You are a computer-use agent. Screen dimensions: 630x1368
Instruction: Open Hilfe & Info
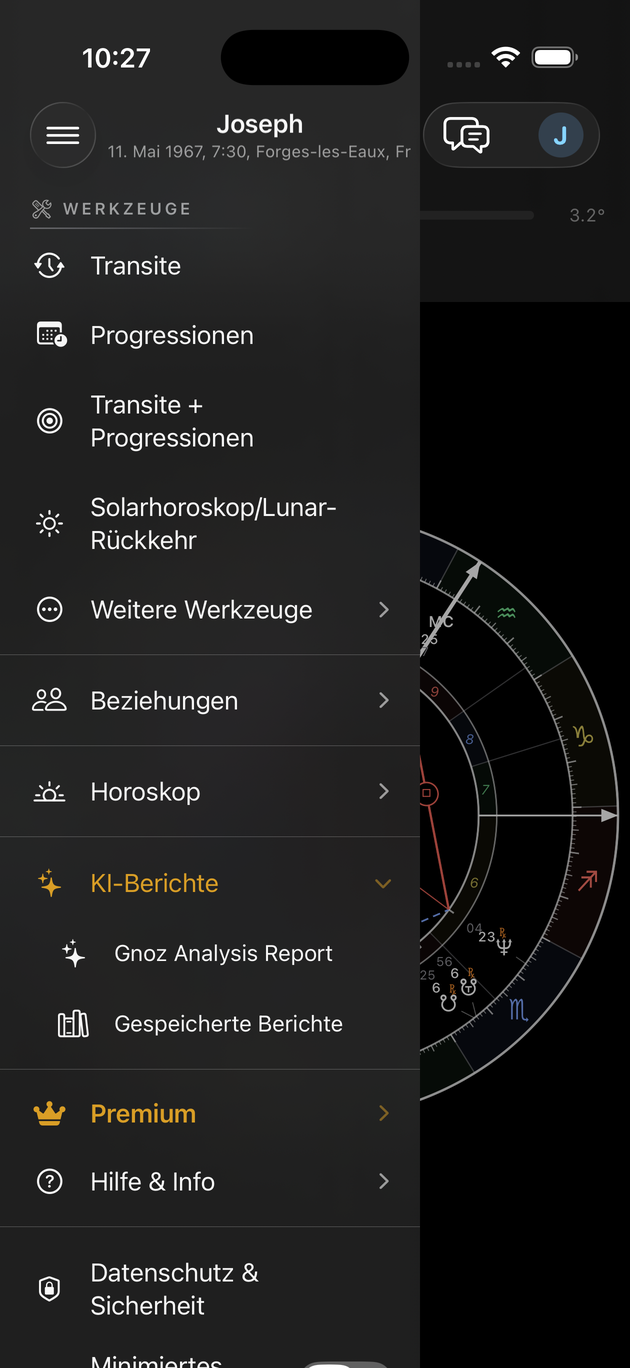(x=210, y=1182)
